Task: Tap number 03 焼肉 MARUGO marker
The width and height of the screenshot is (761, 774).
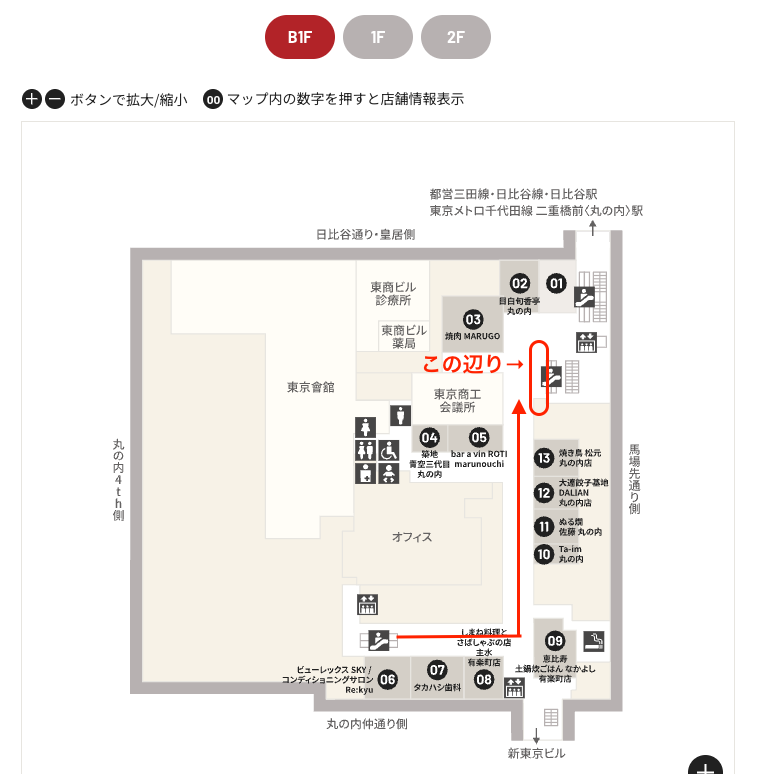Action: click(x=472, y=320)
